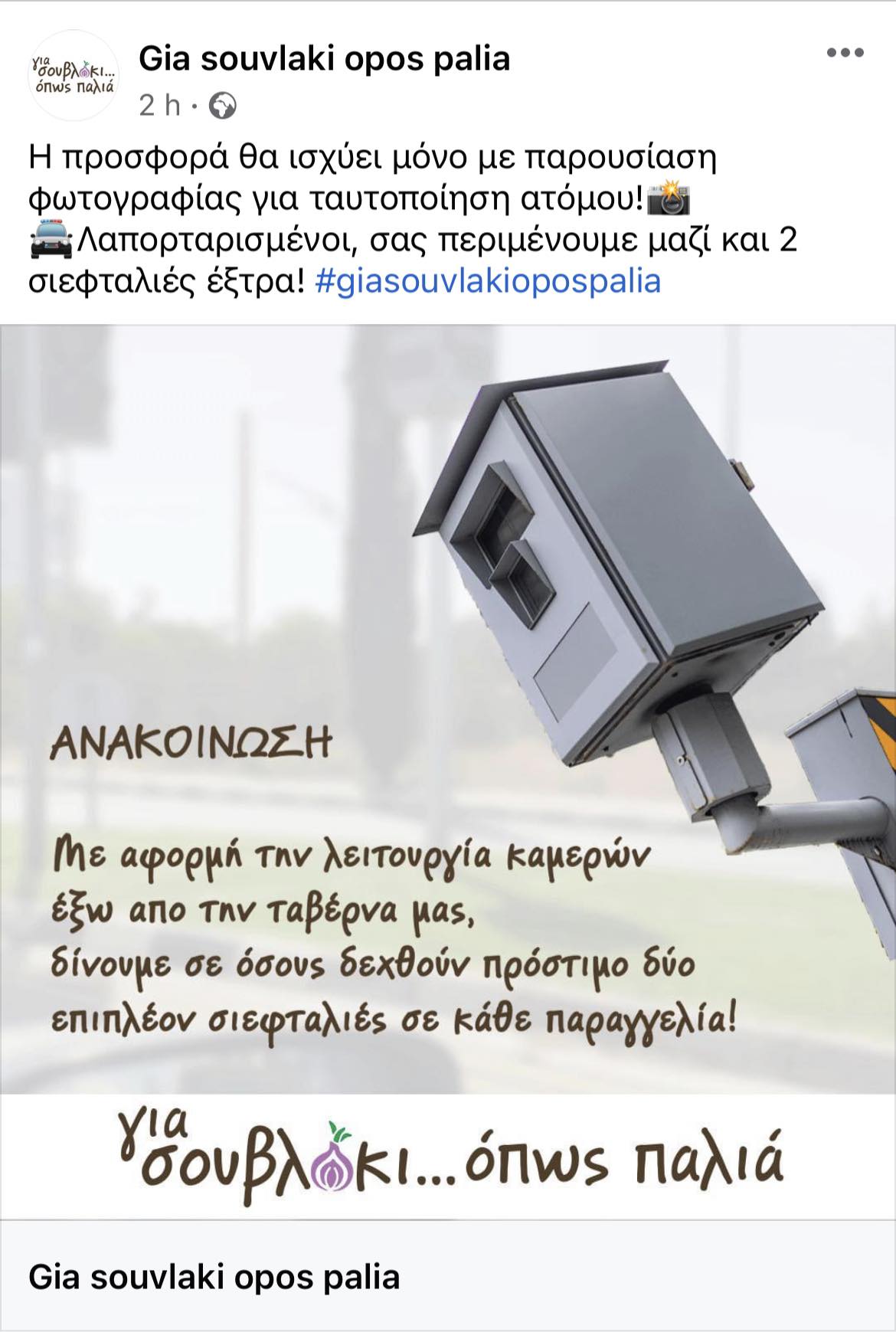
Task: Open the page link below the image
Action: pos(214,1277)
